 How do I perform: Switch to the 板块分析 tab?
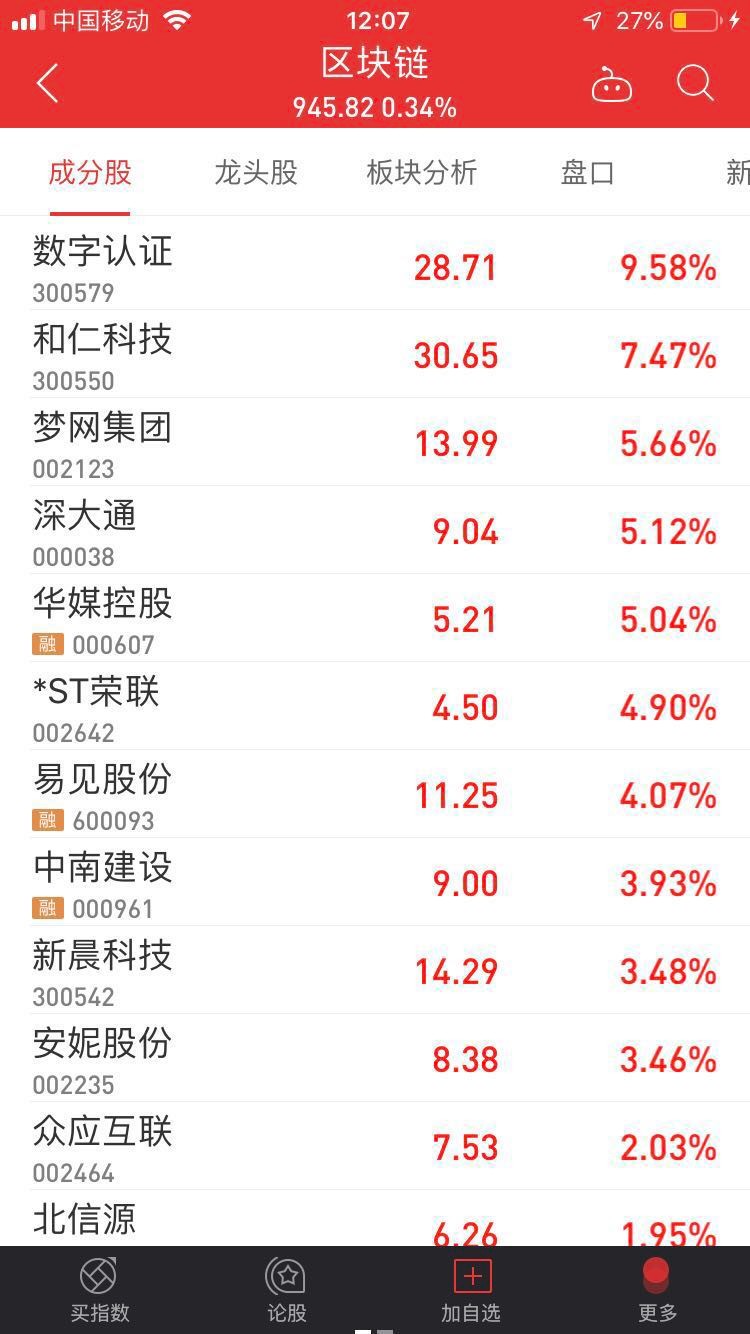[x=421, y=173]
